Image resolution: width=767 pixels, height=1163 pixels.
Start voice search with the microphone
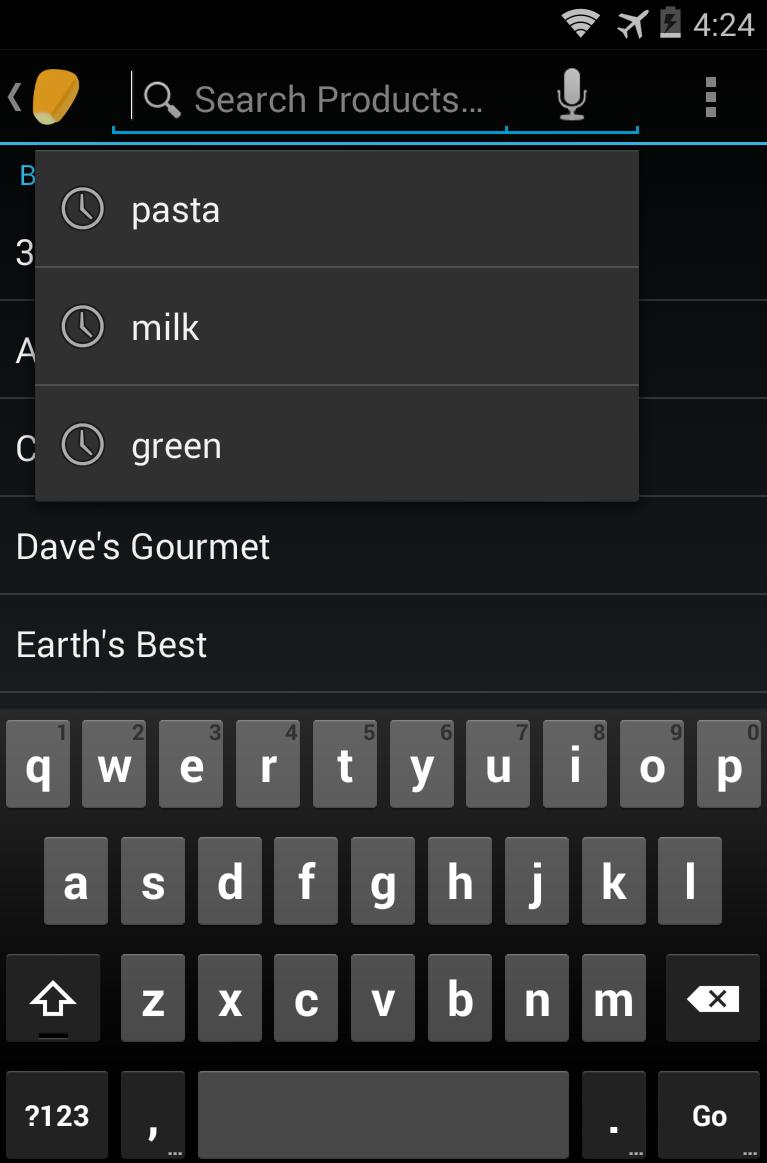pyautogui.click(x=571, y=98)
